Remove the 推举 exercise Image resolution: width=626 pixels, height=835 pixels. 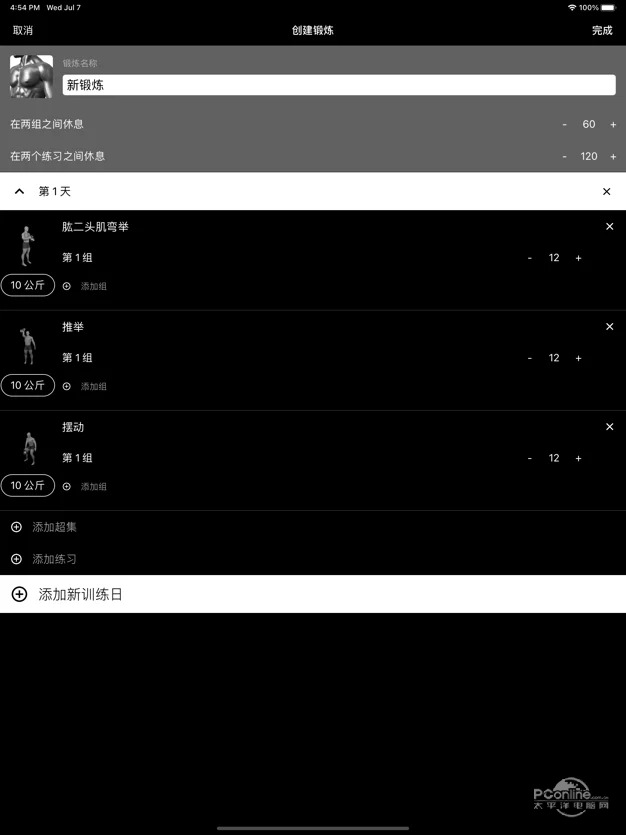click(609, 327)
